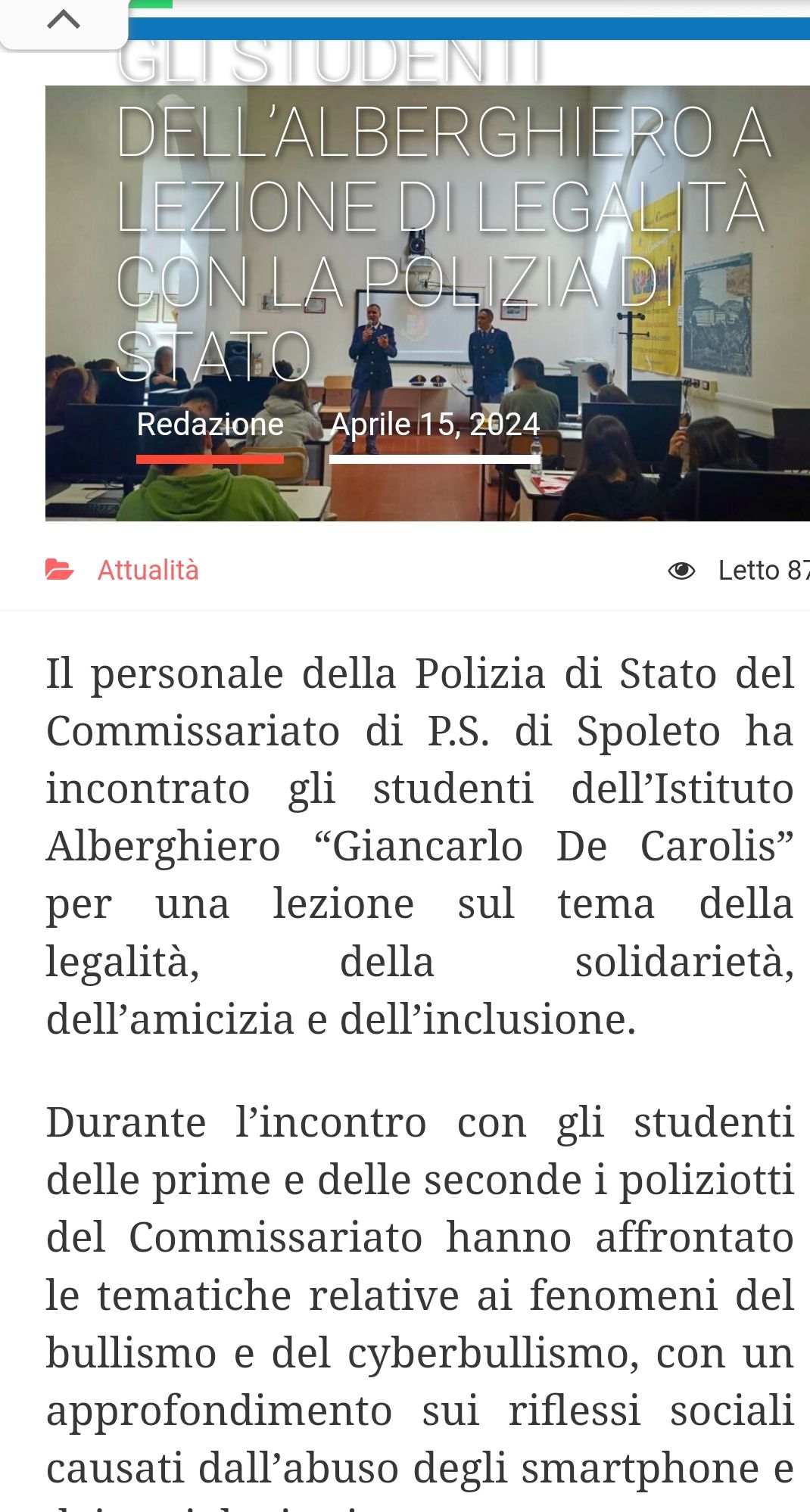Open the Redazione author link
Viewport: 810px width, 1512px height.
[210, 425]
